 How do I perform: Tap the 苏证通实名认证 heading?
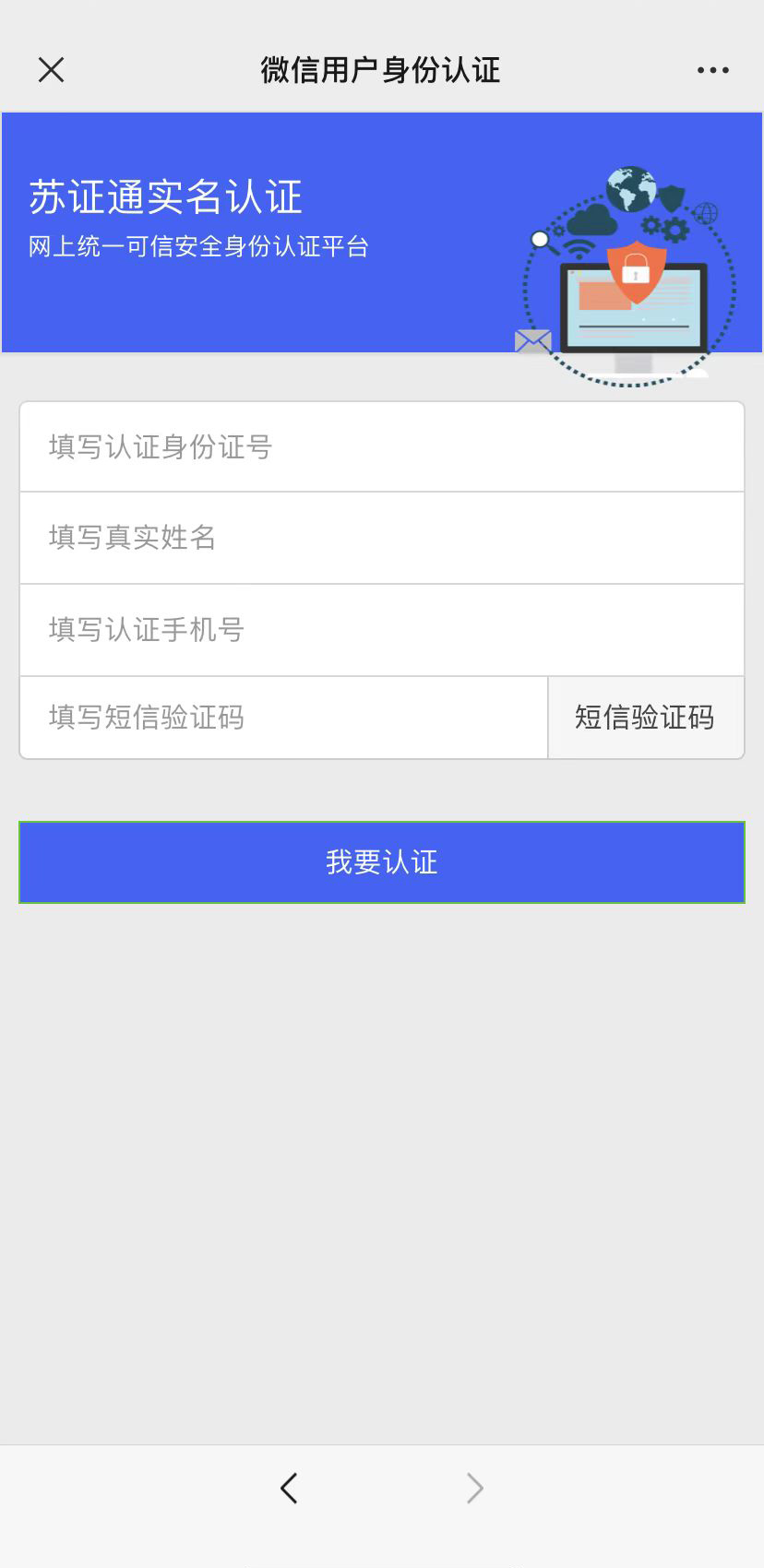[x=166, y=196]
